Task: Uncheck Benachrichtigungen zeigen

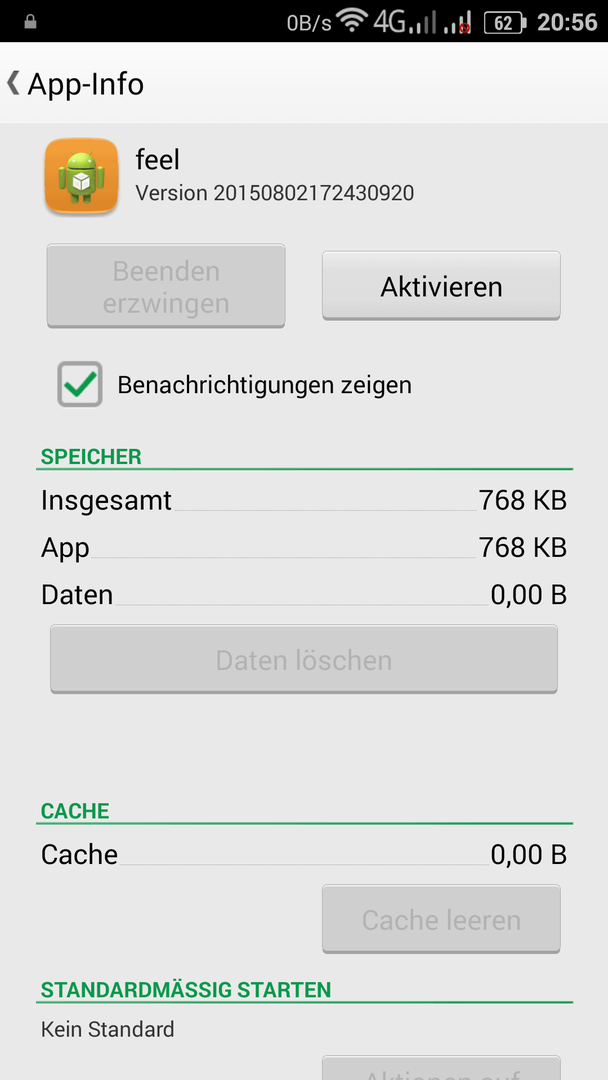Action: (80, 384)
